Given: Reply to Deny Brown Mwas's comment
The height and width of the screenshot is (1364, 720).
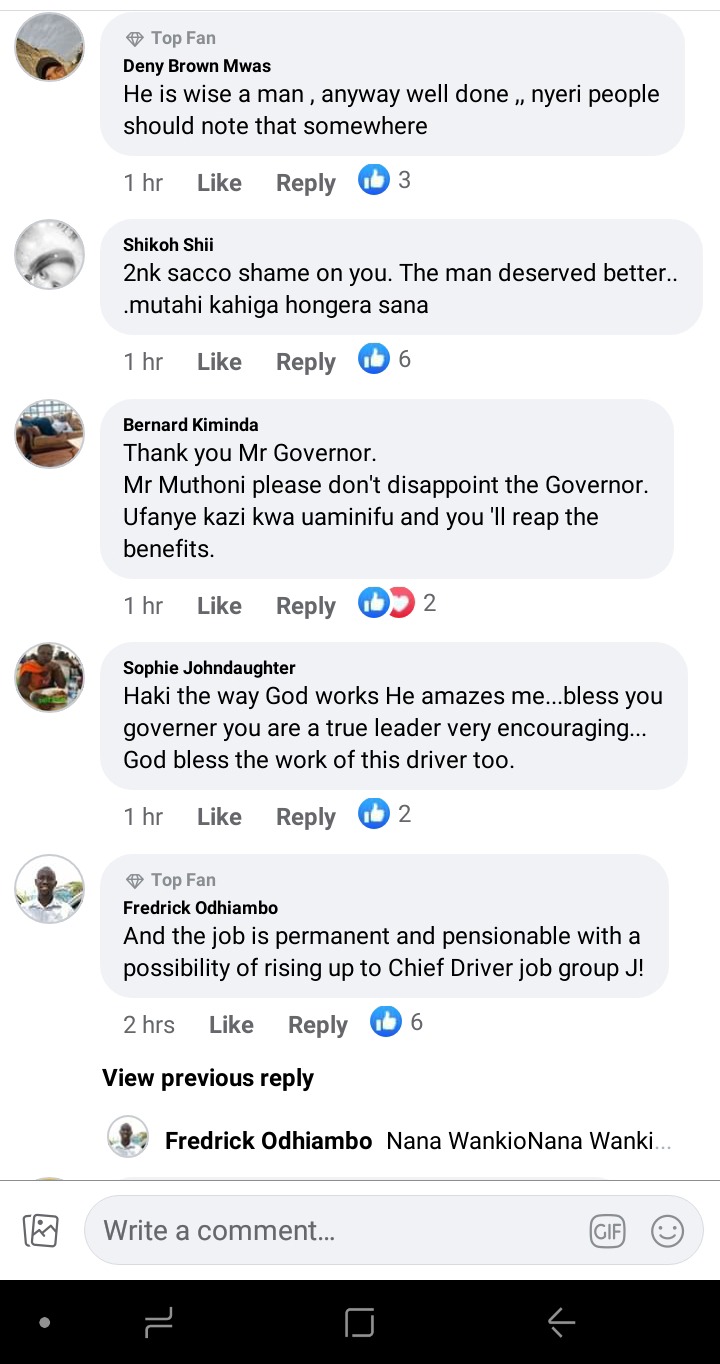Looking at the screenshot, I should pyautogui.click(x=305, y=183).
